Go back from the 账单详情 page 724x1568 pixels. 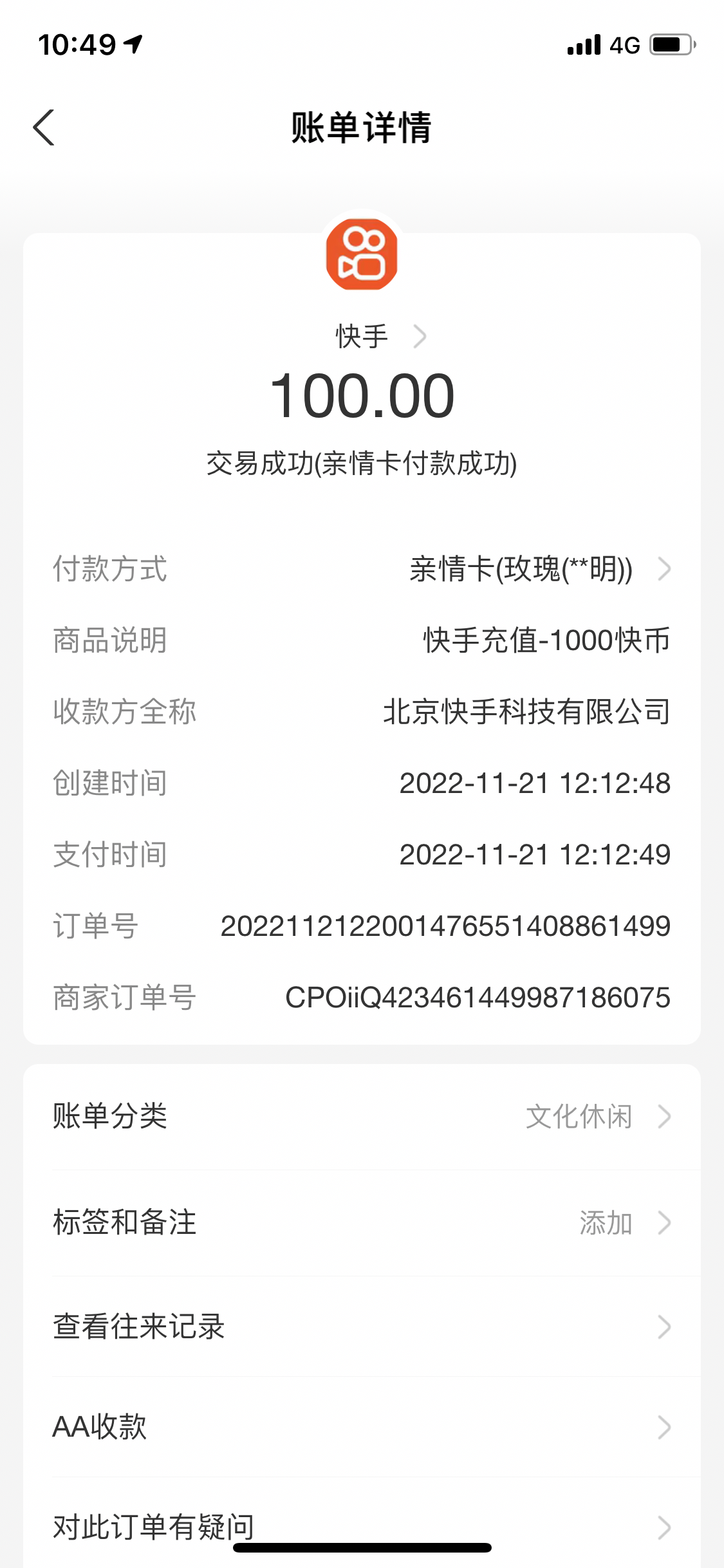(44, 127)
